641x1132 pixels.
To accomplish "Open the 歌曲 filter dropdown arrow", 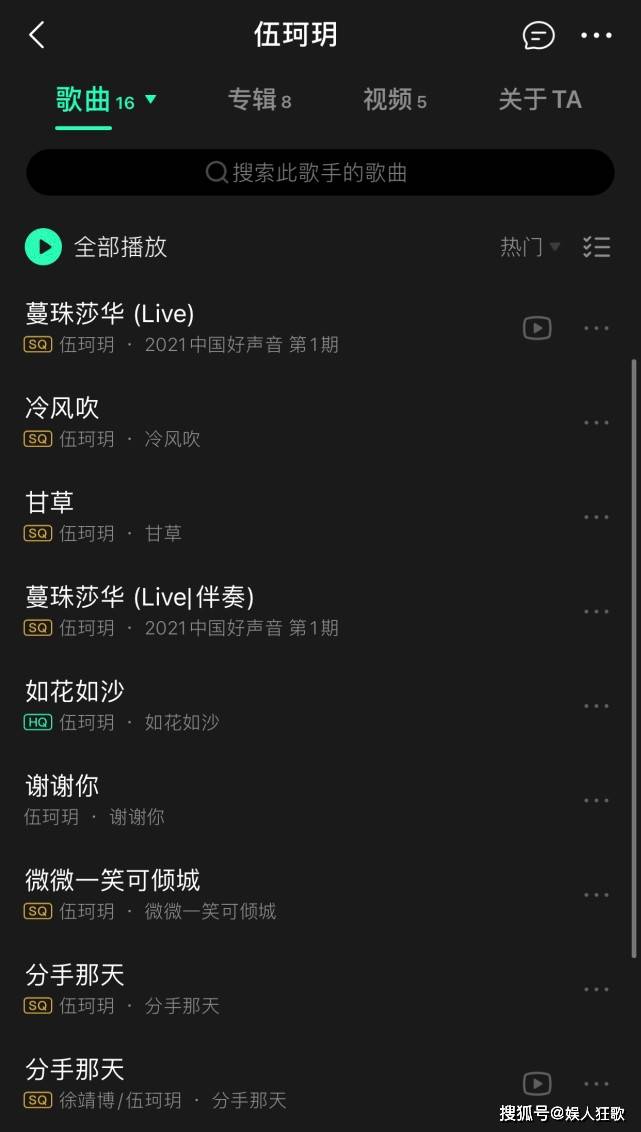I will tap(150, 100).
